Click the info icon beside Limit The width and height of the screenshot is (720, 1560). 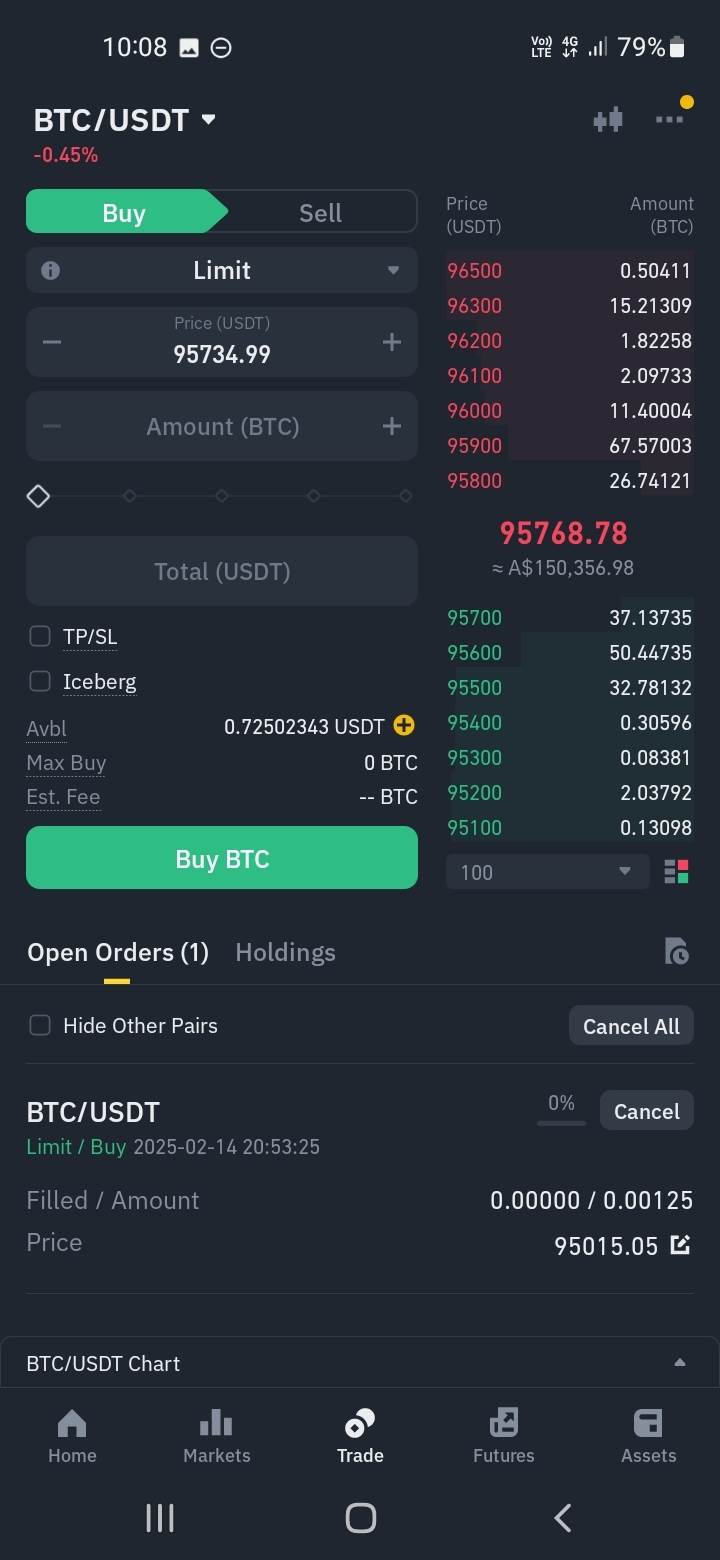pyautogui.click(x=49, y=269)
